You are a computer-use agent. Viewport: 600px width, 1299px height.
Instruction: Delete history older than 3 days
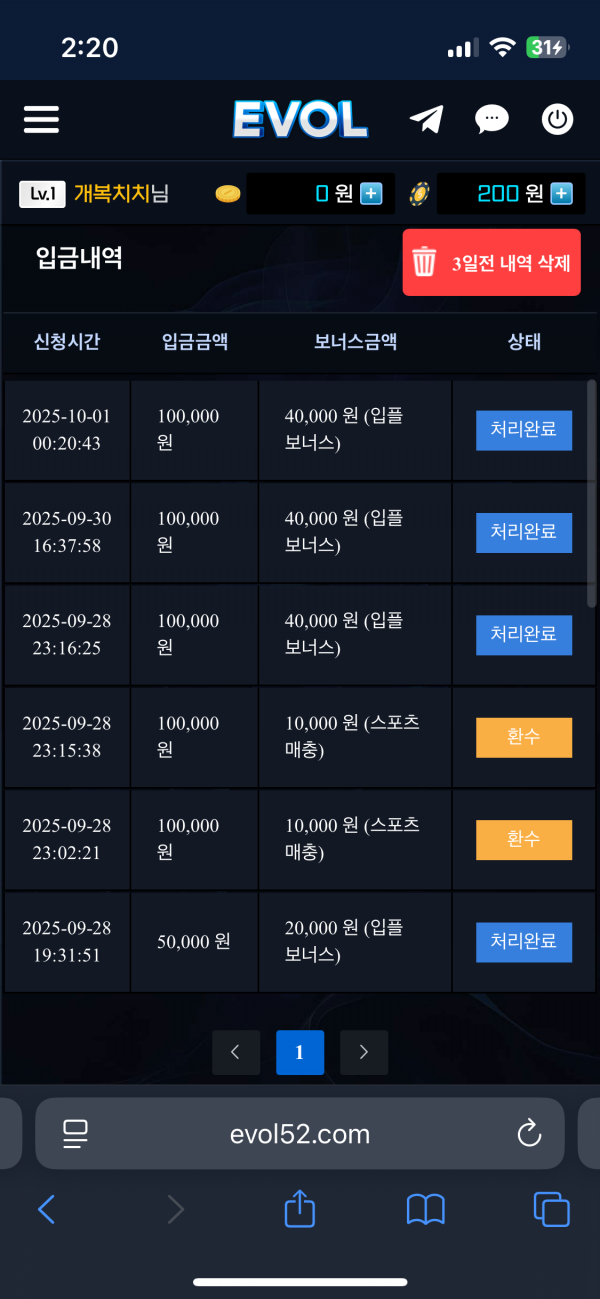pos(491,263)
